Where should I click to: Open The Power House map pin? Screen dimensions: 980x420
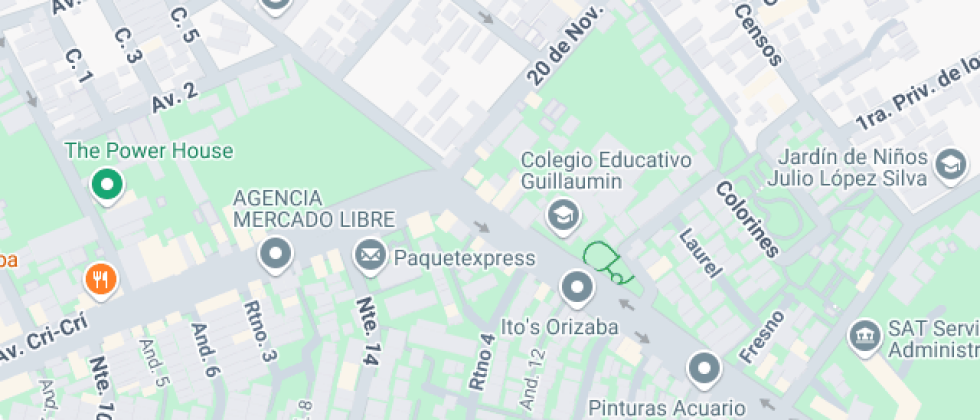(106, 185)
